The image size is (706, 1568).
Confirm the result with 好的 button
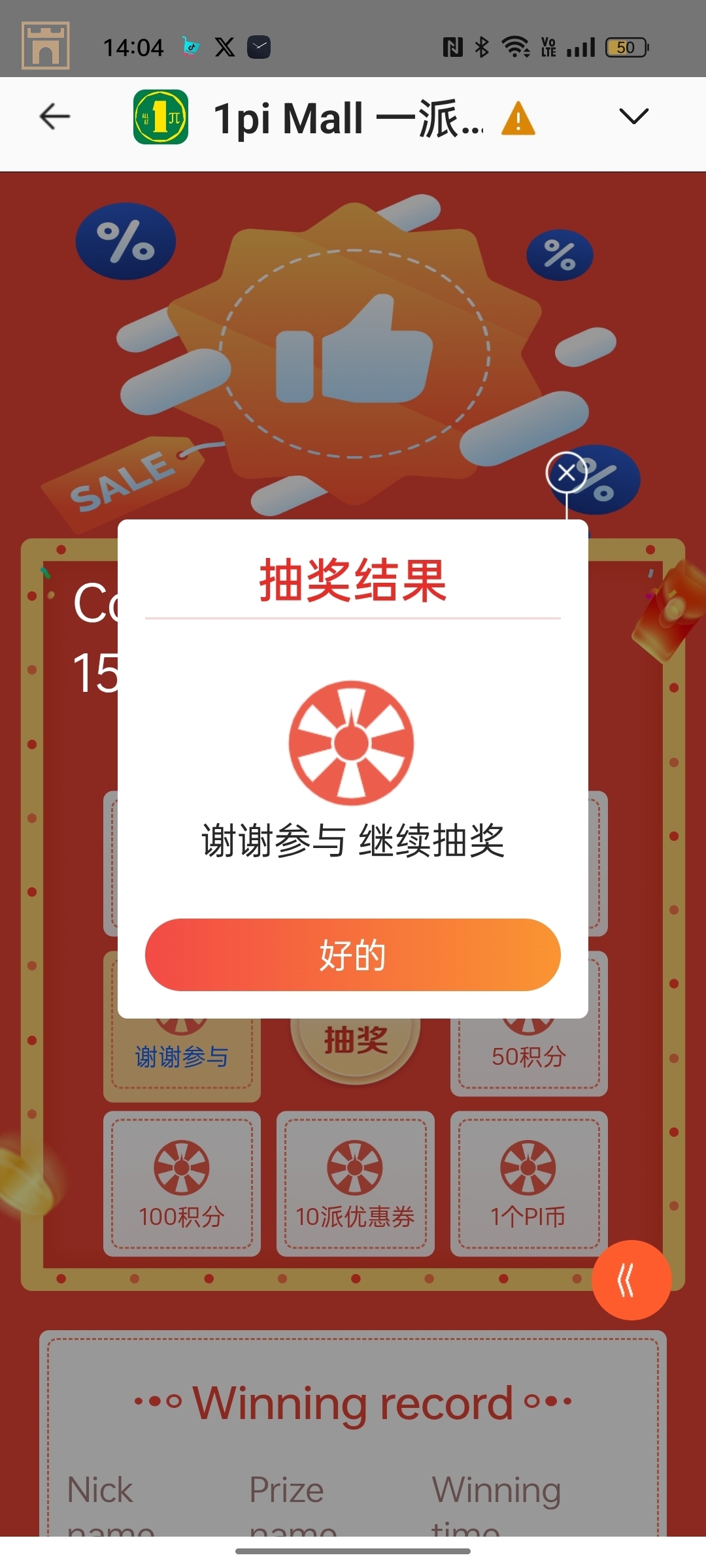(352, 955)
